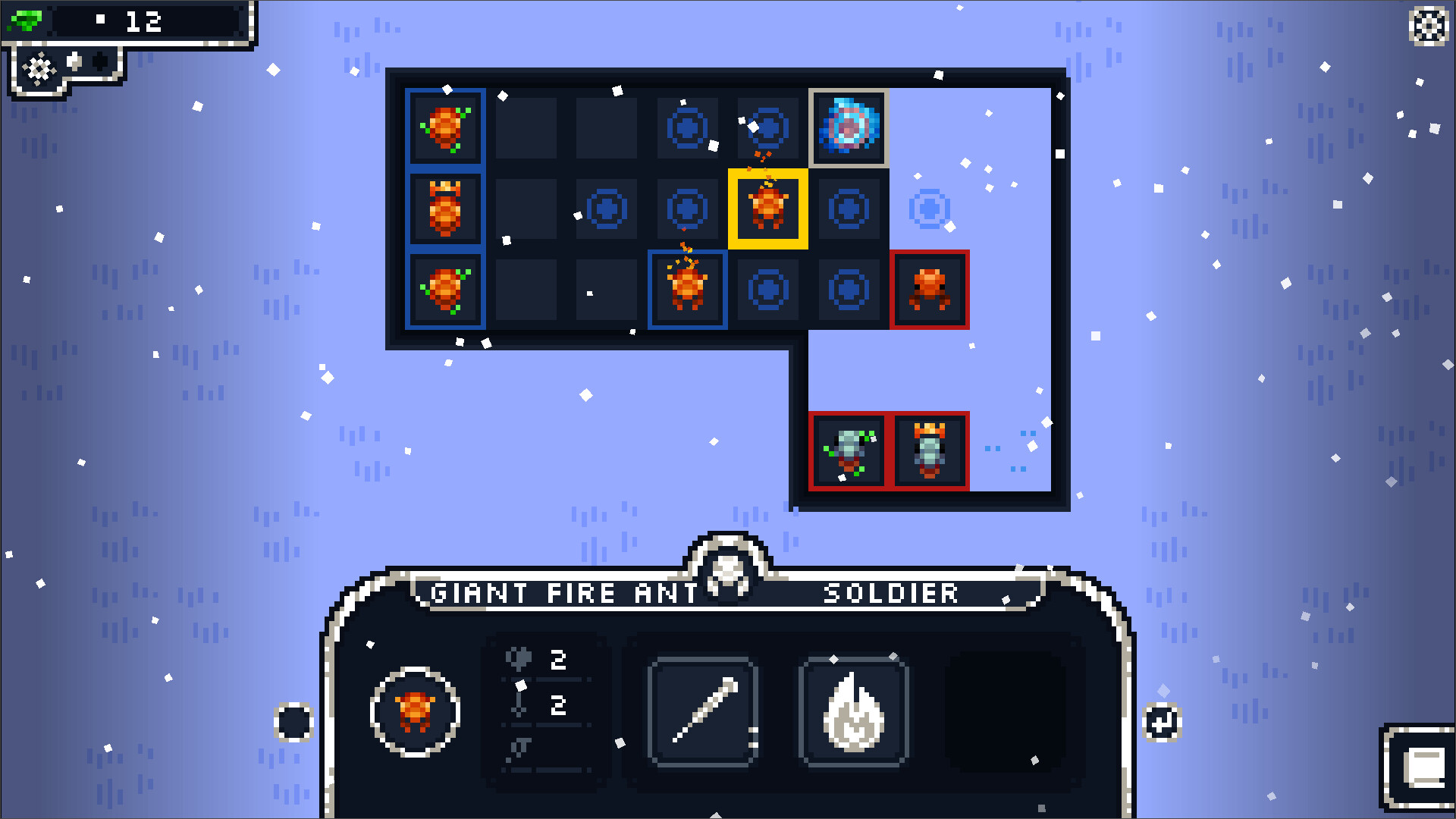Tap the round button left of the panel
This screenshot has width=1456, height=819.
tap(293, 722)
